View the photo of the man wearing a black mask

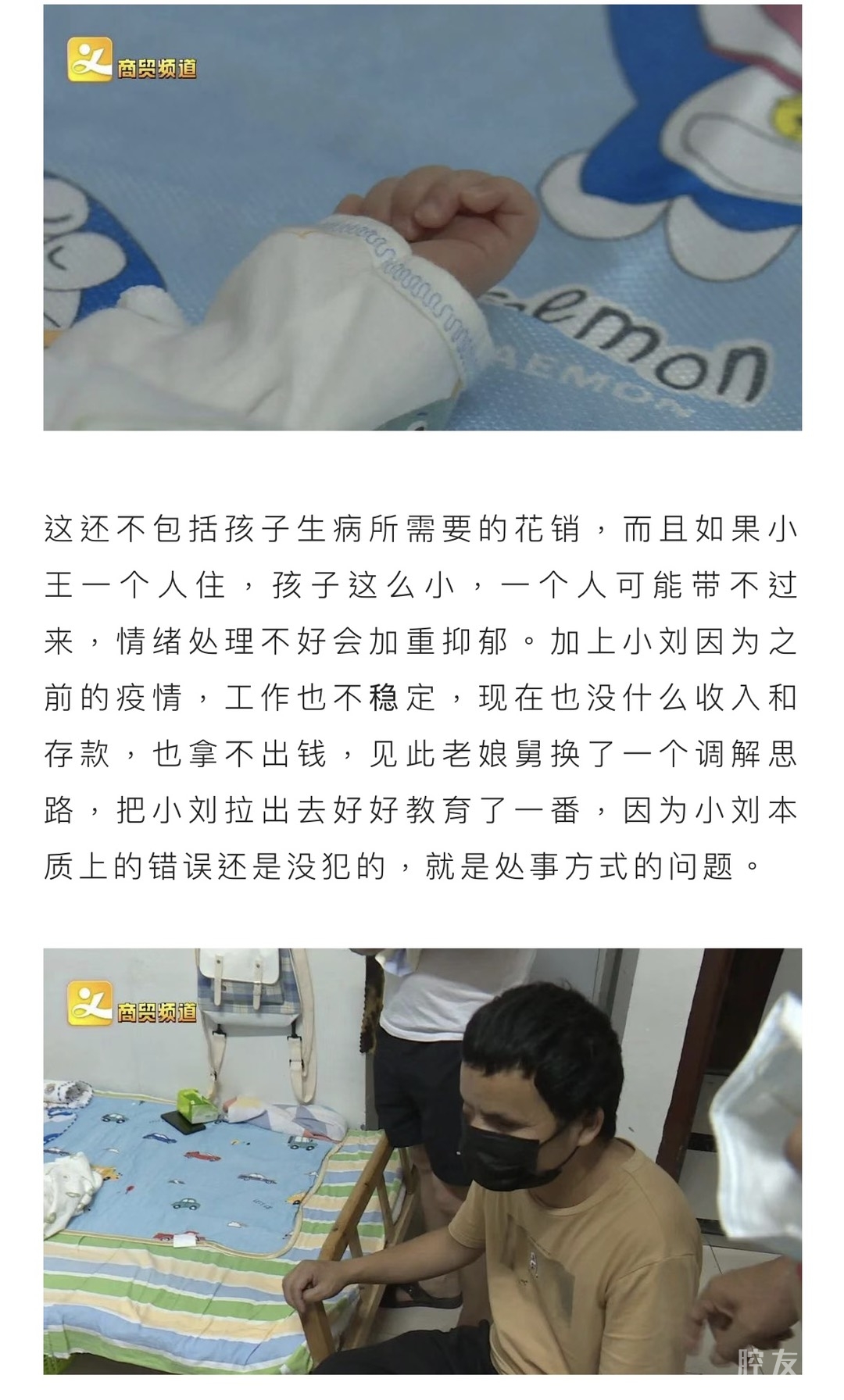tap(422, 1164)
